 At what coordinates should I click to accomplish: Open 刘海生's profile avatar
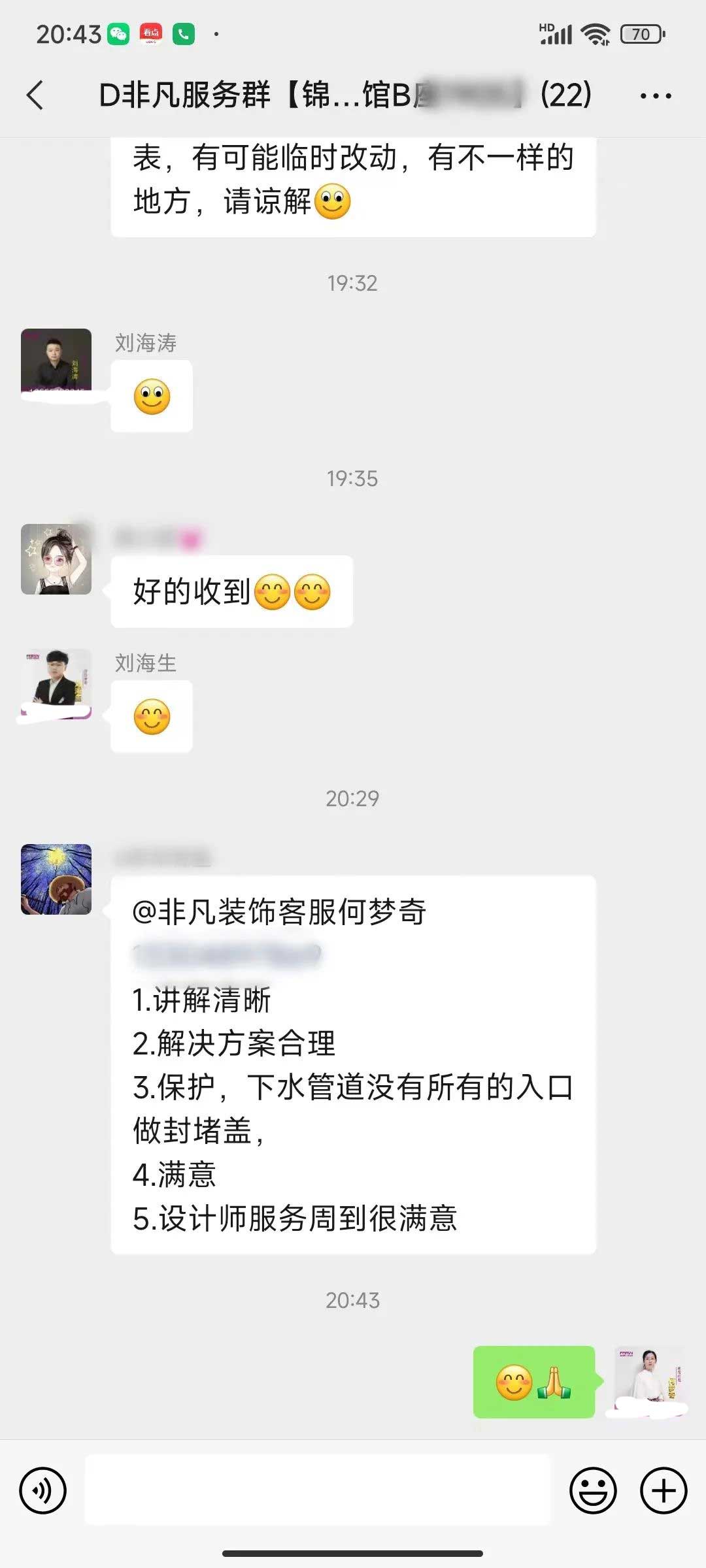(x=56, y=683)
